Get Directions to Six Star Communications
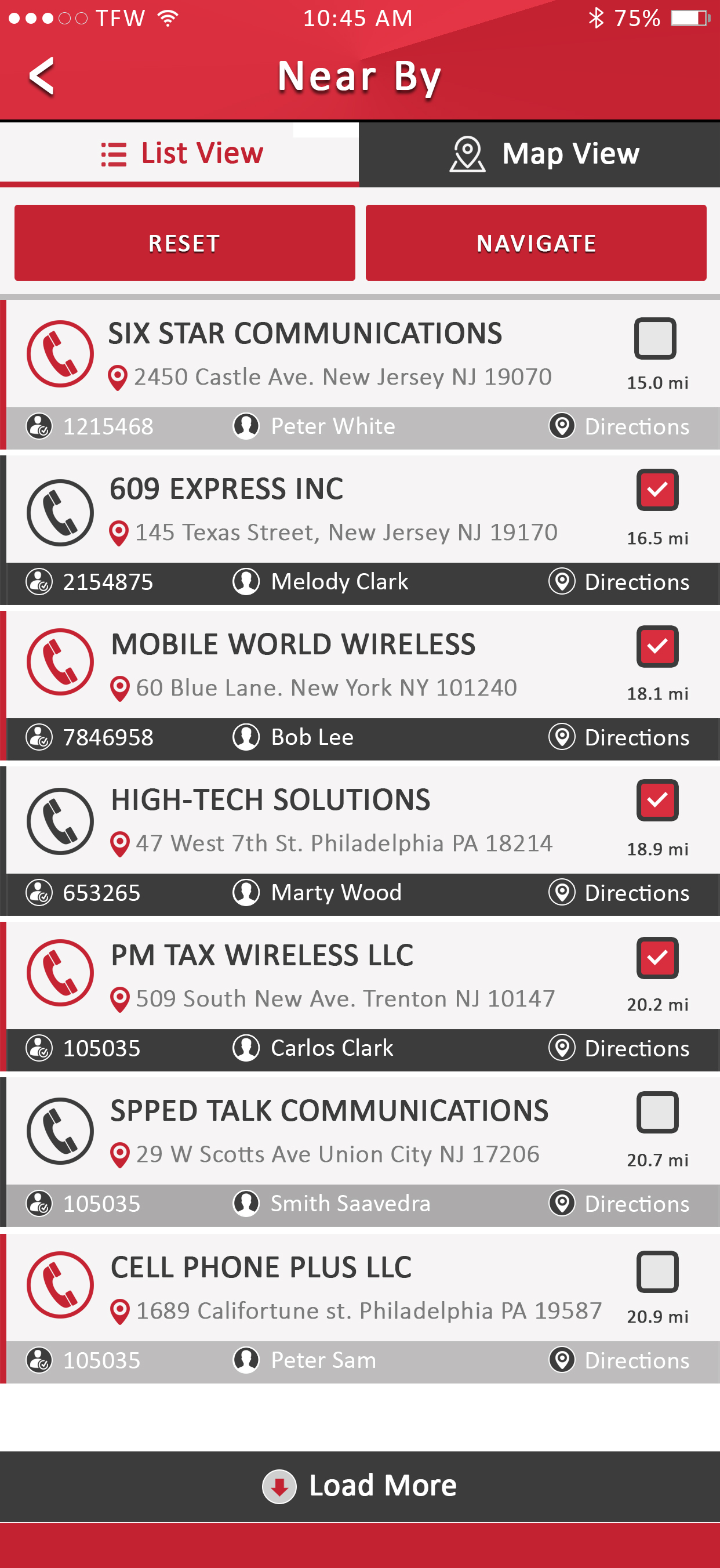This screenshot has height=1568, width=720. 619,426
